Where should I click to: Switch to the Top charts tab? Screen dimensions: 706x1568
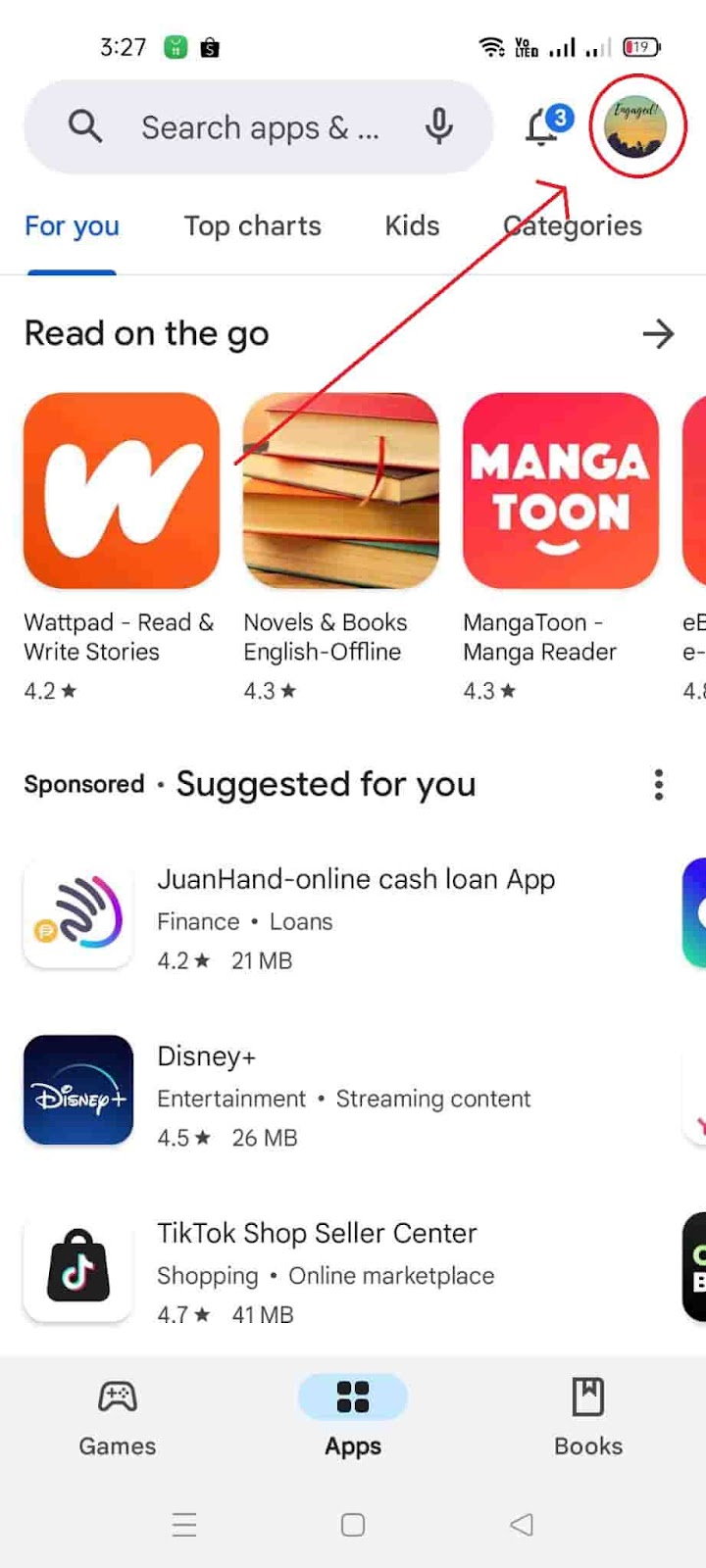(x=252, y=226)
